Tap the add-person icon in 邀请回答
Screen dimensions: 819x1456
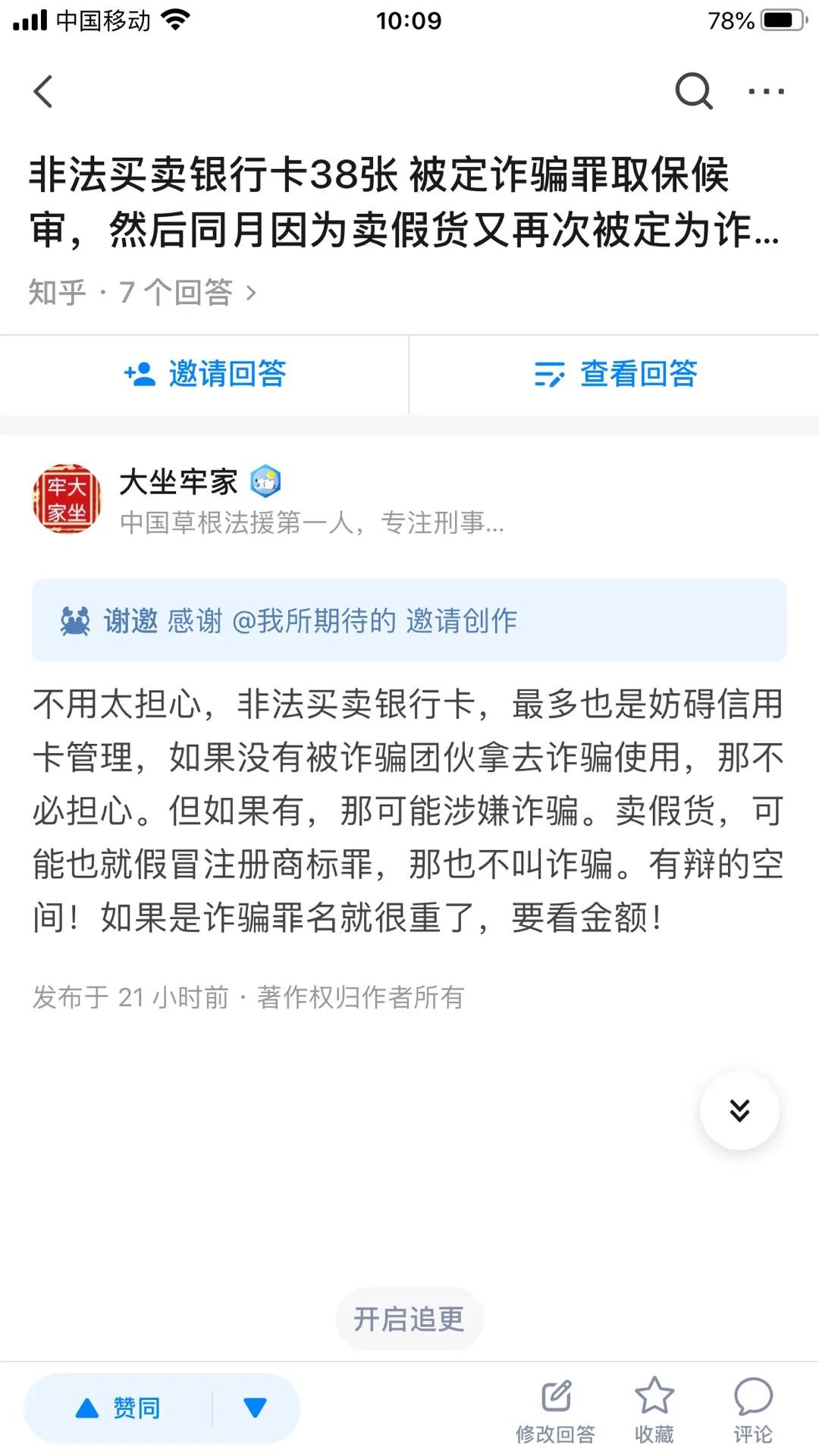[138, 373]
